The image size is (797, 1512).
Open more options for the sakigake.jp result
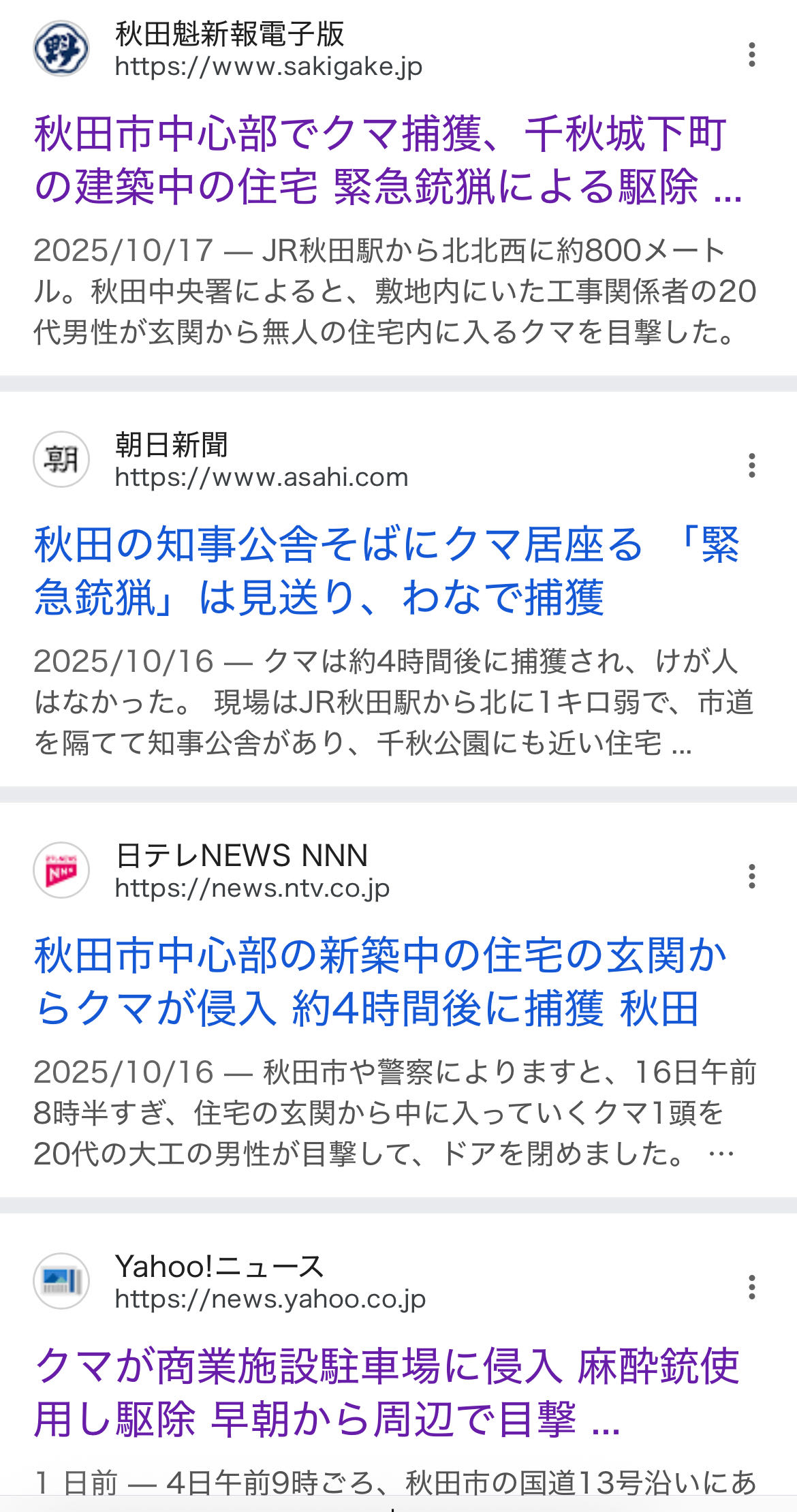click(751, 55)
